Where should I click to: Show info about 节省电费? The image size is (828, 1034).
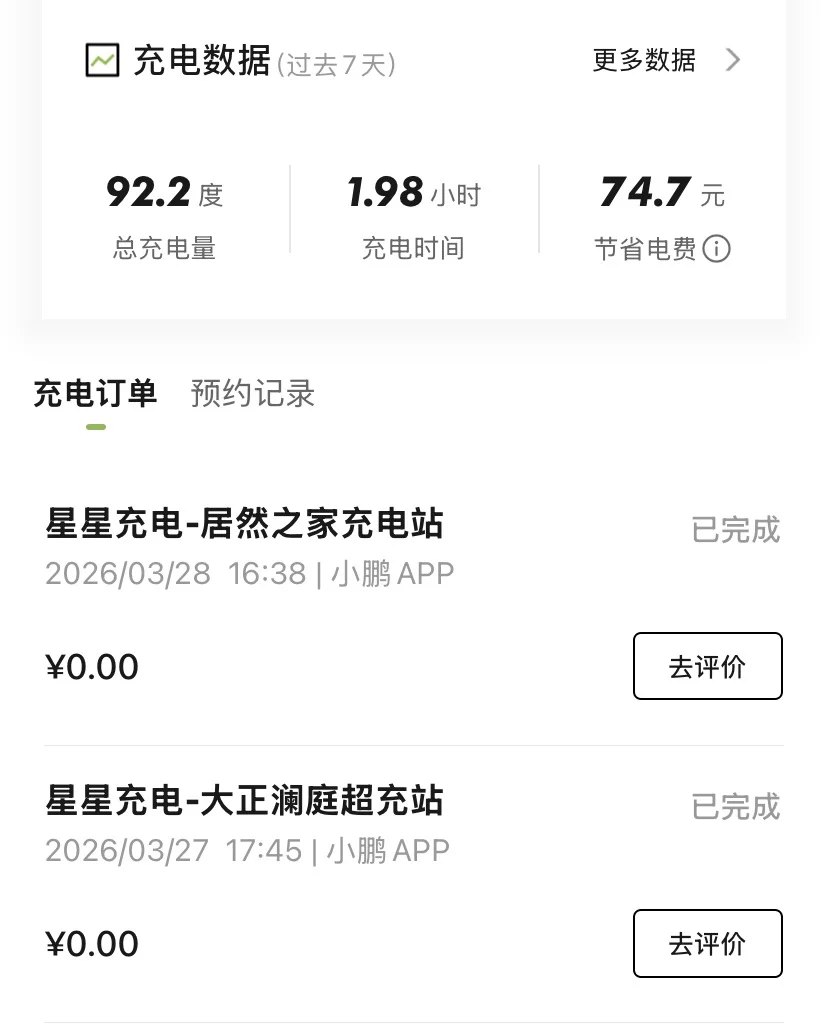pyautogui.click(x=716, y=249)
